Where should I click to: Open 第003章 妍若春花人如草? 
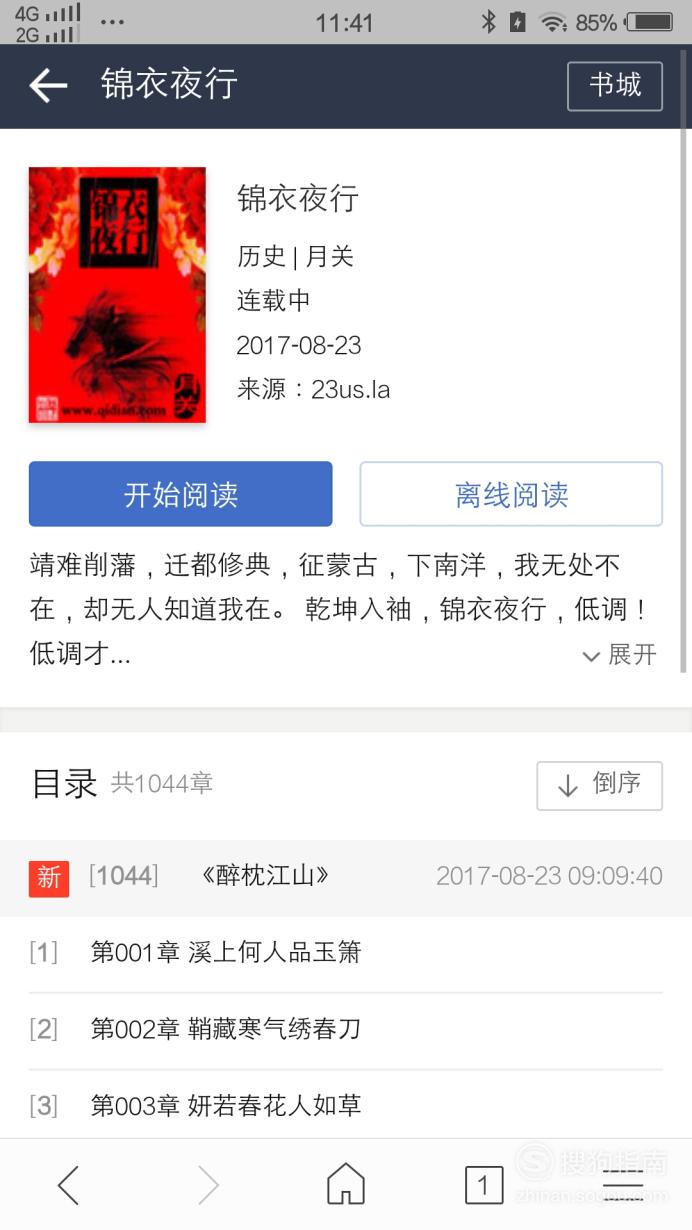coord(346,1105)
